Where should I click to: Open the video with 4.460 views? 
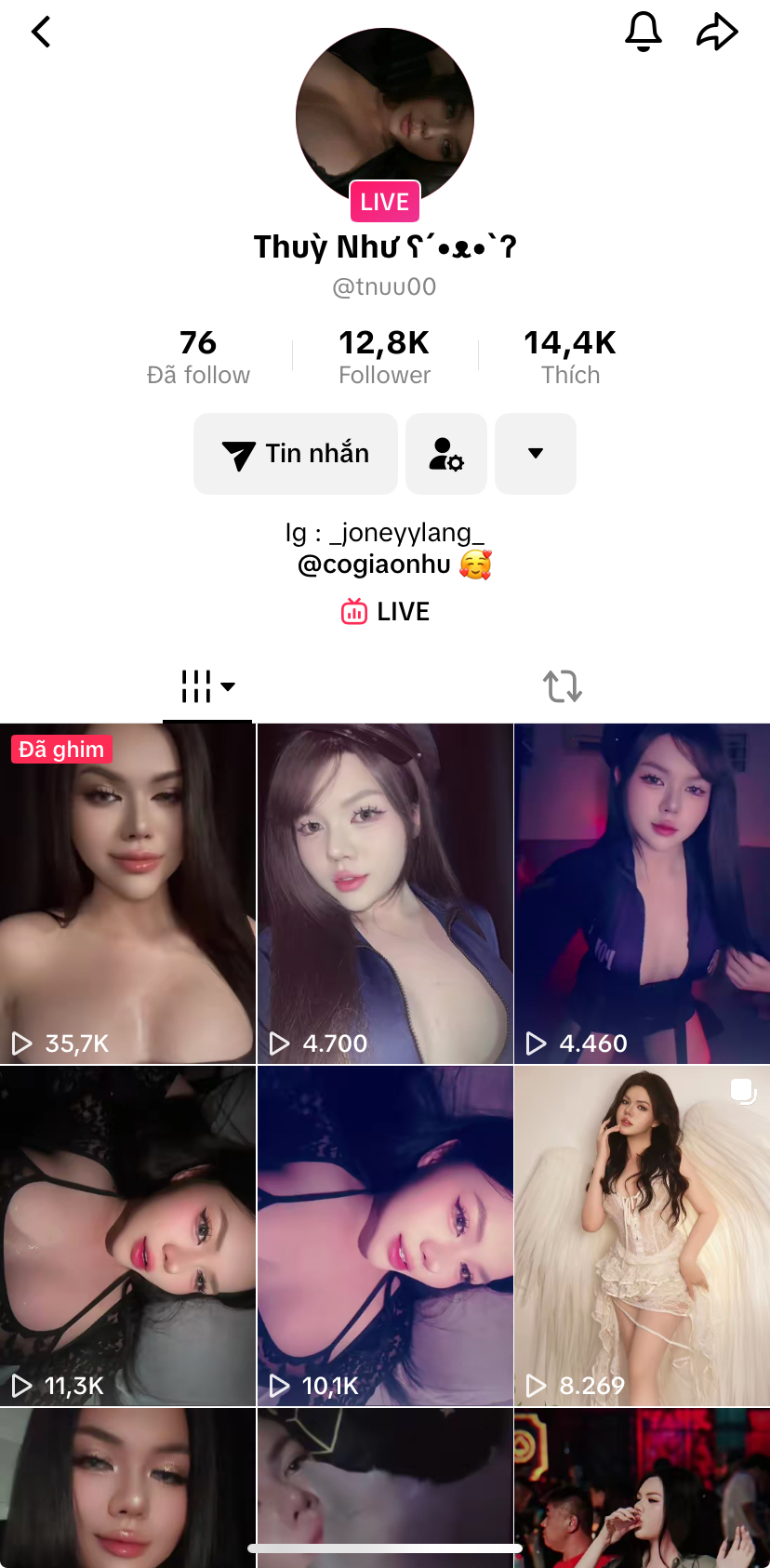(642, 893)
